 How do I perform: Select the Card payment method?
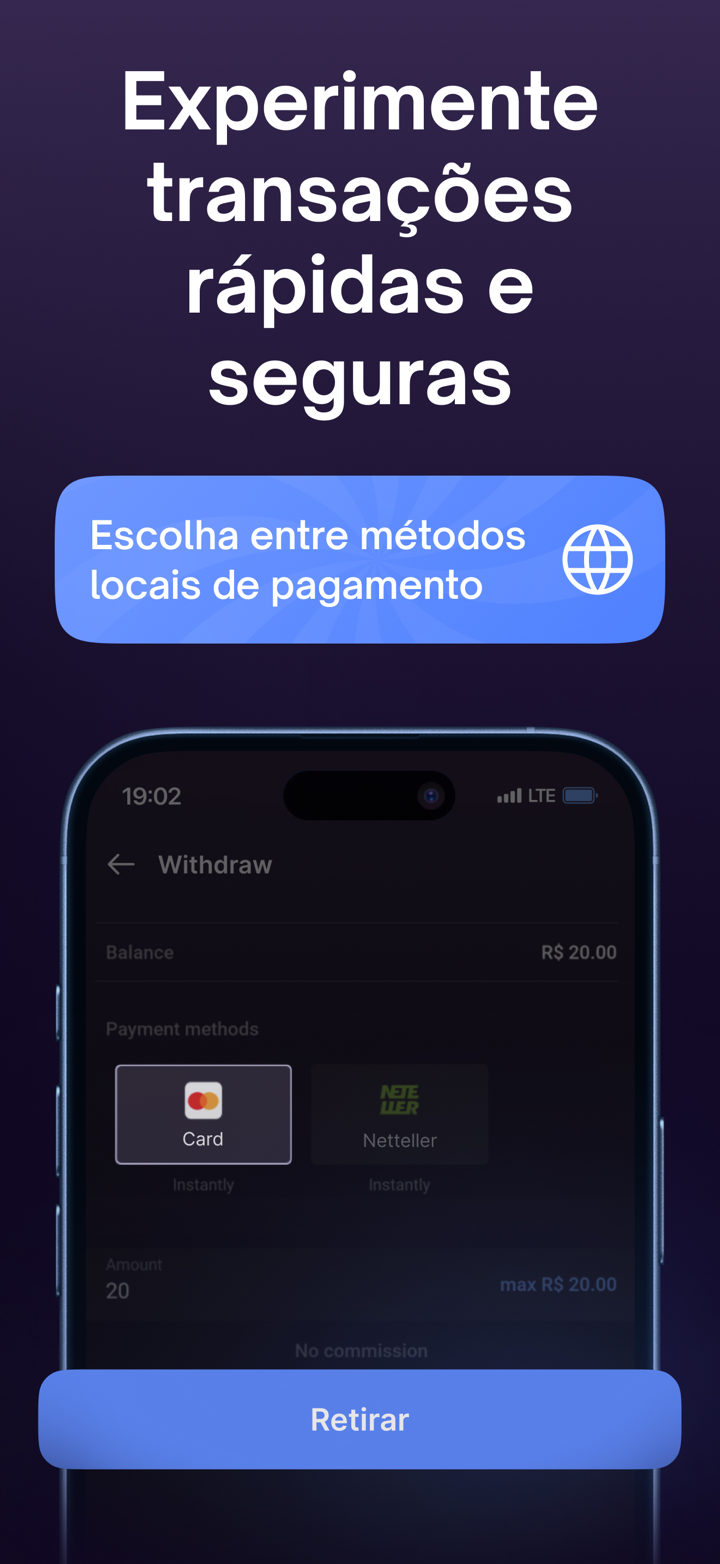(203, 1114)
